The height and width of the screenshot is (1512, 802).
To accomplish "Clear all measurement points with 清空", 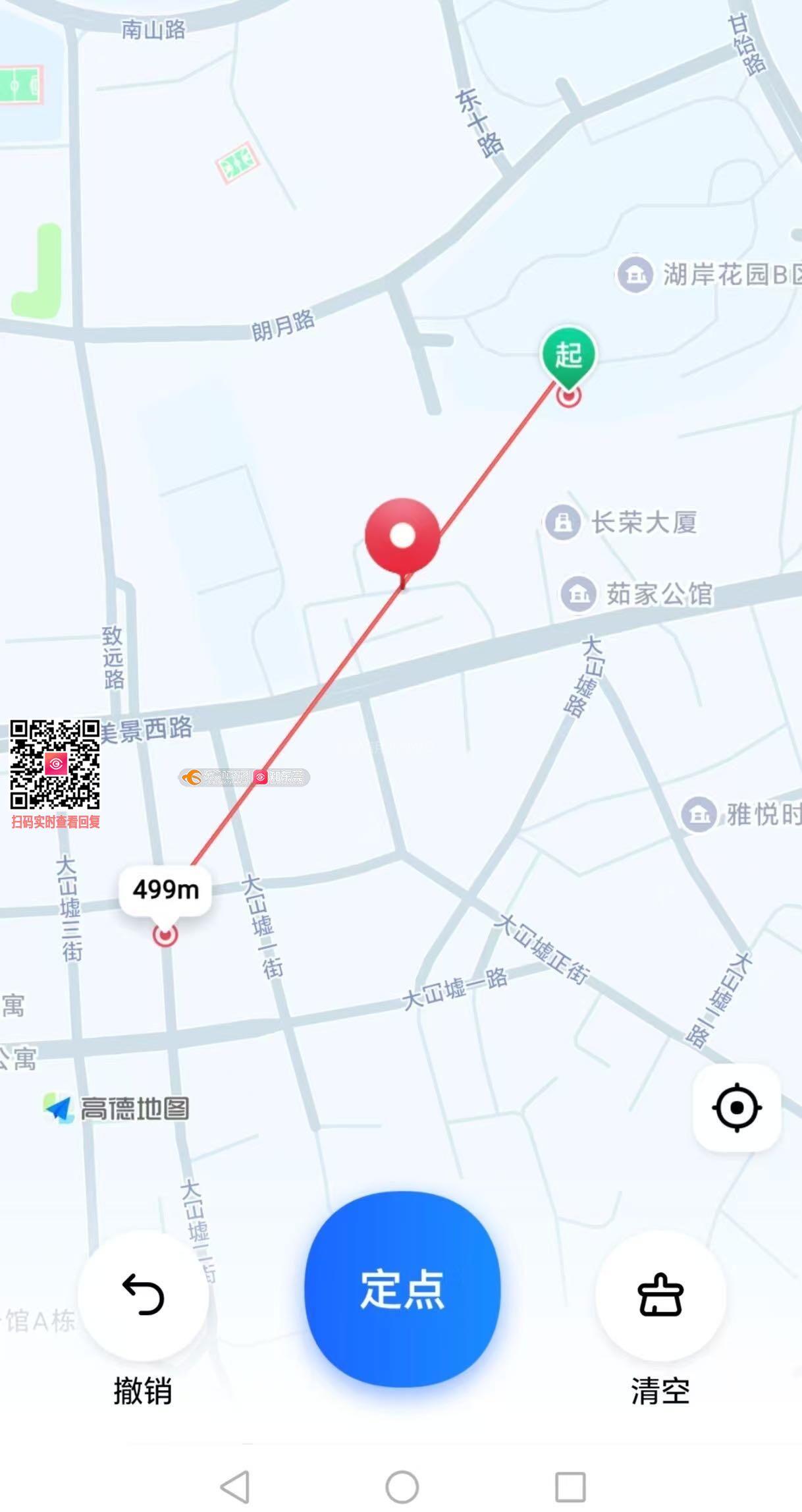I will 660,1295.
